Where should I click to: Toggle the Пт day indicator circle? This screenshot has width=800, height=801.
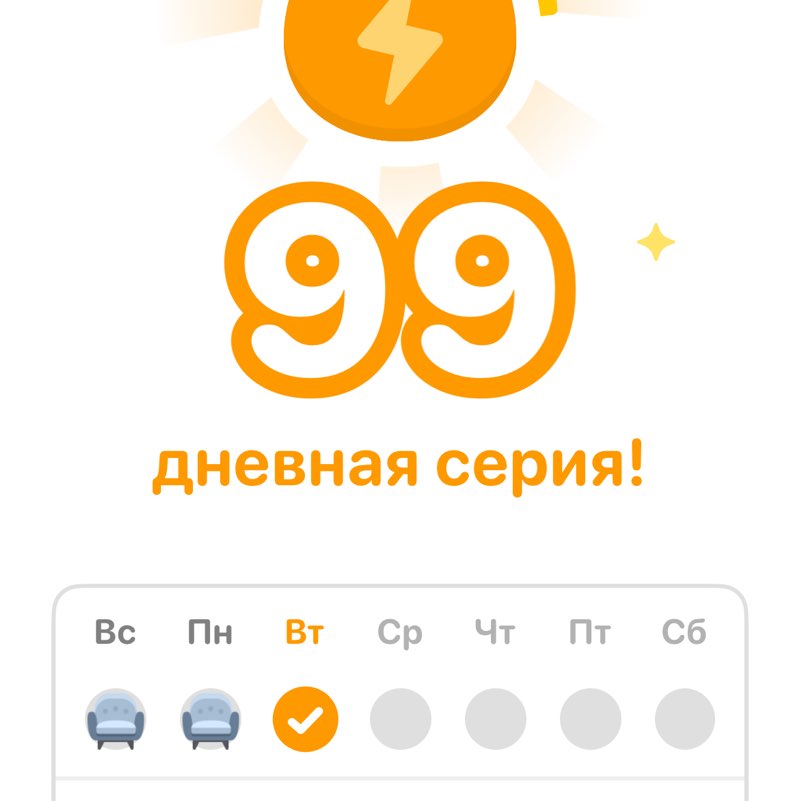tap(592, 716)
